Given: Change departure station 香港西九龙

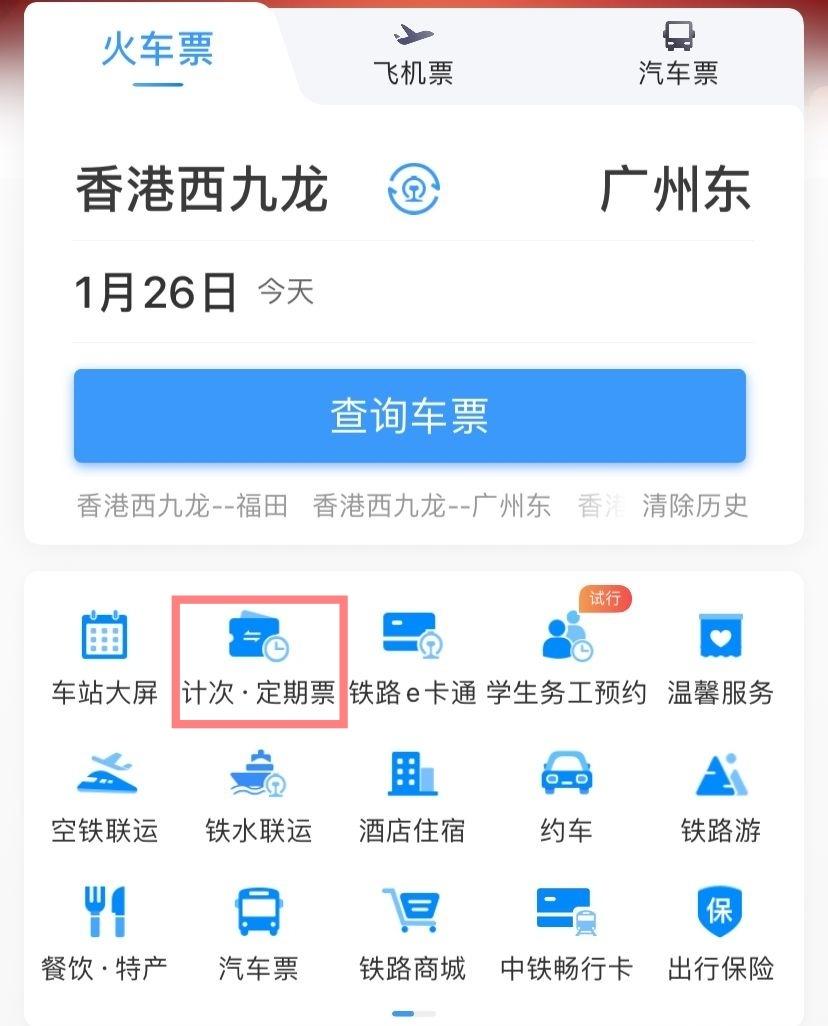Looking at the screenshot, I should pos(202,190).
